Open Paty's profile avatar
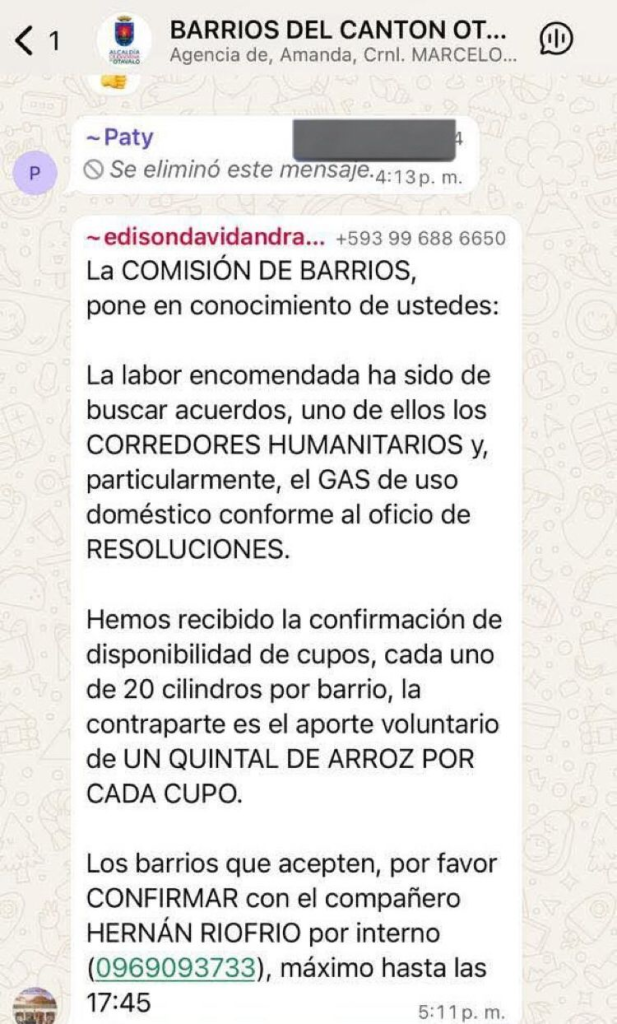617x1024 pixels. coord(35,172)
